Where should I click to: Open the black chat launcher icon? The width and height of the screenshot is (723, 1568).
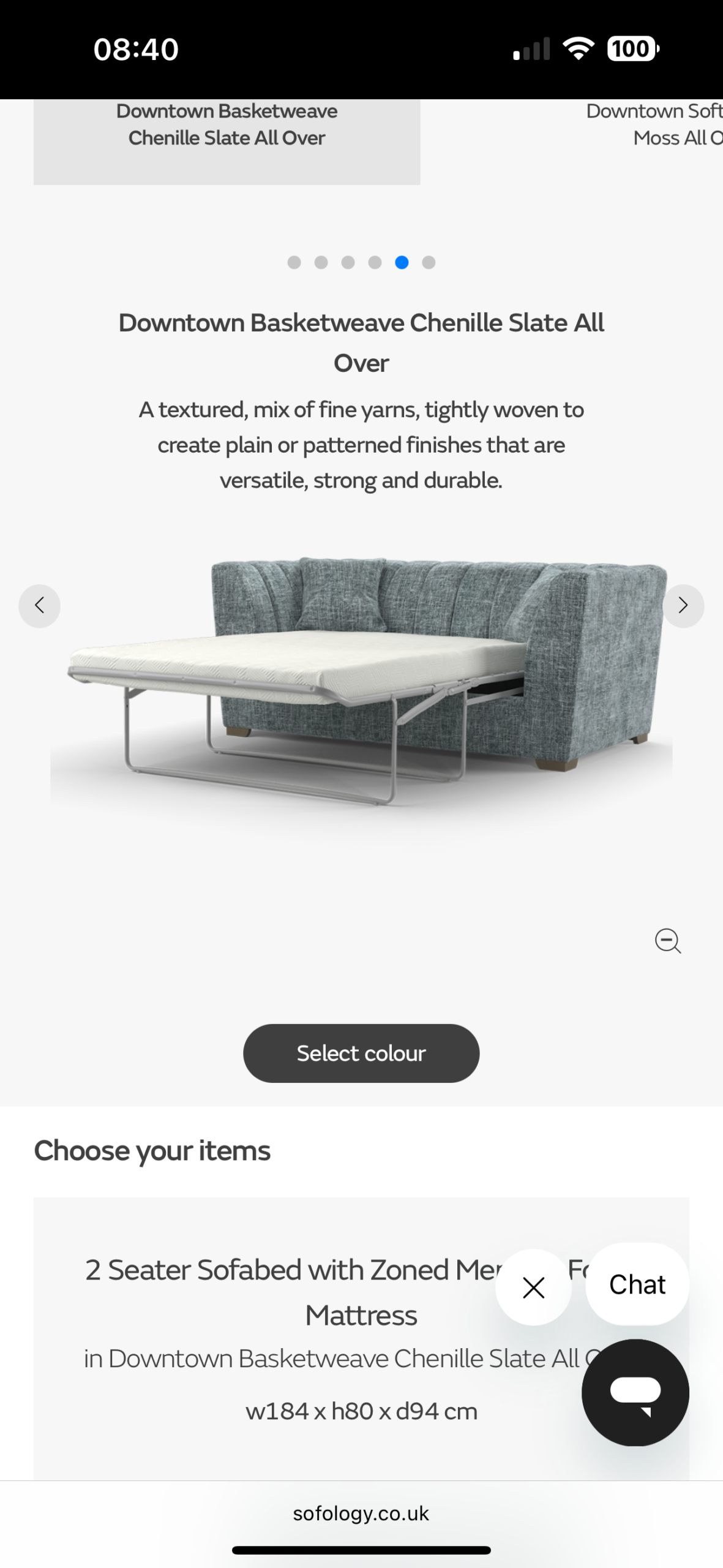point(635,1392)
